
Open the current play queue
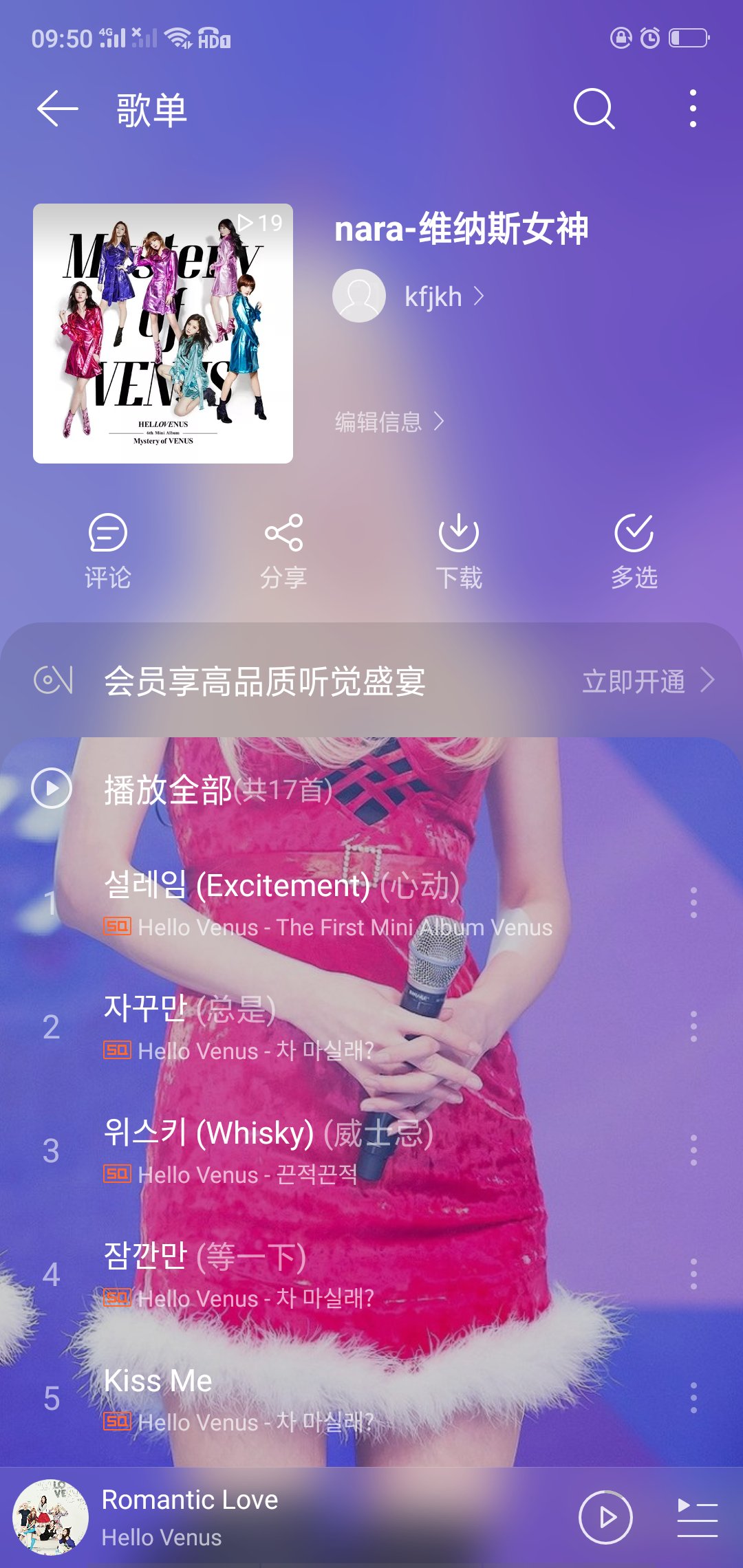[697, 1517]
